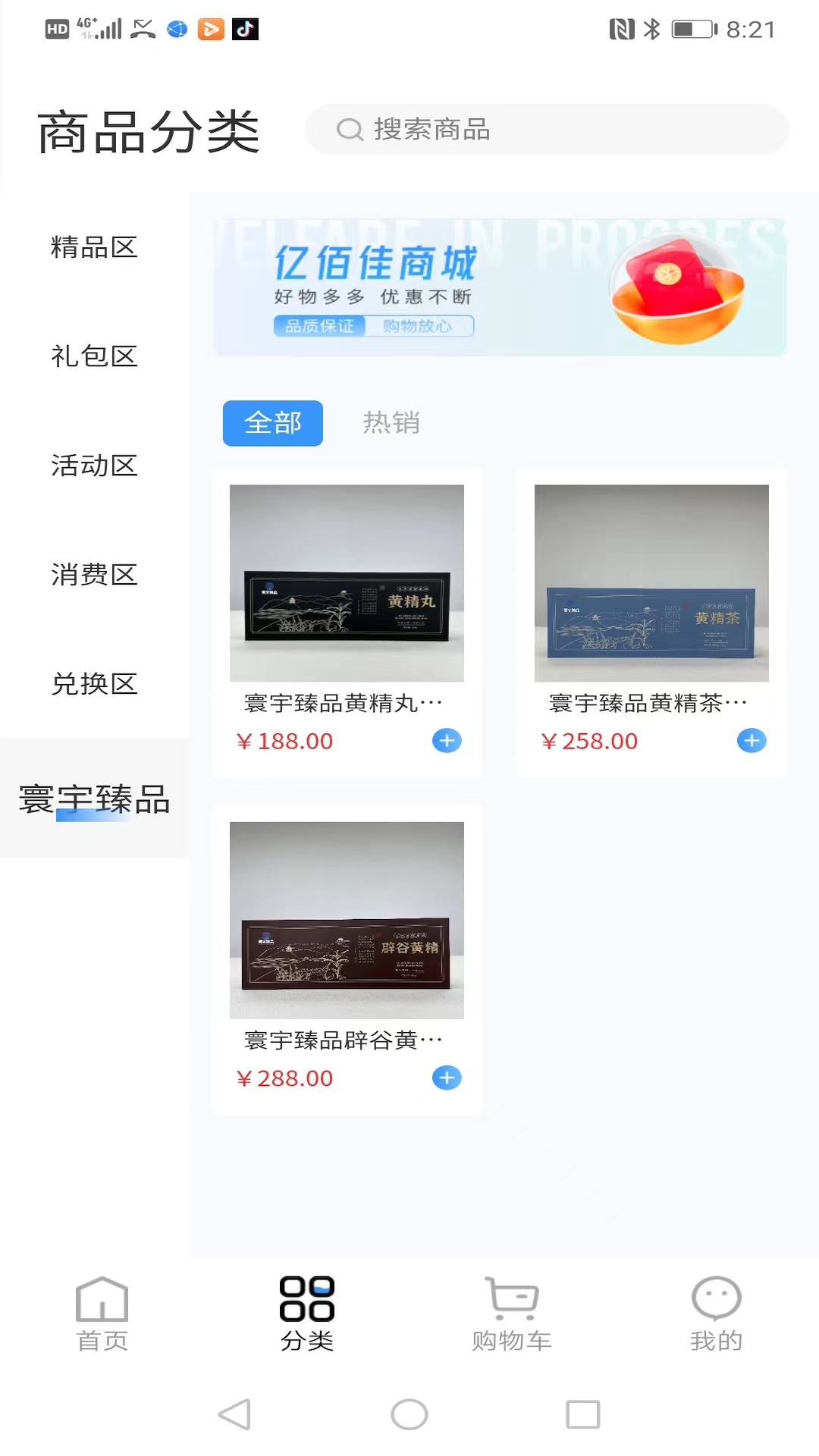The image size is (819, 1456).
Task: Open the 亿佰佳商城 banner
Action: (x=500, y=288)
